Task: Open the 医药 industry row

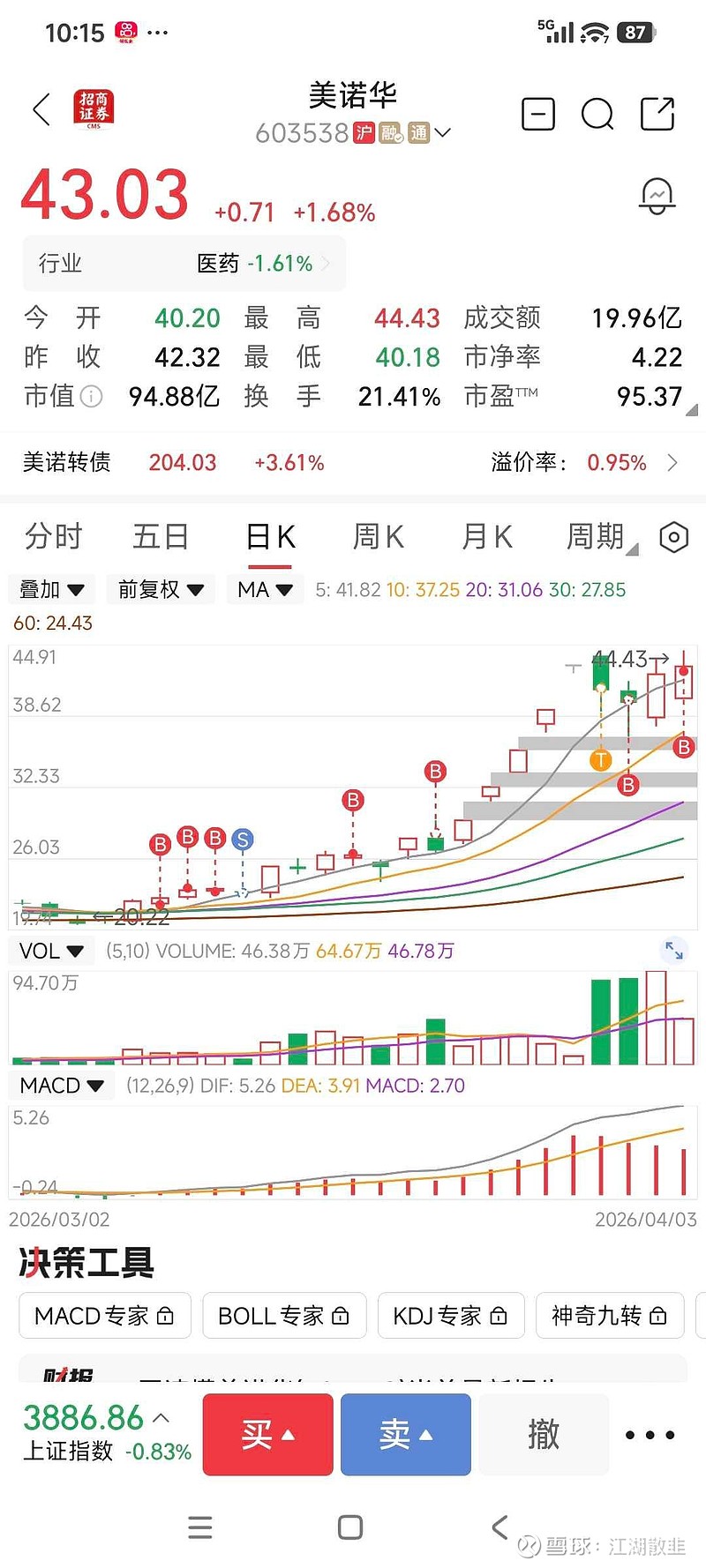Action: pos(184,264)
